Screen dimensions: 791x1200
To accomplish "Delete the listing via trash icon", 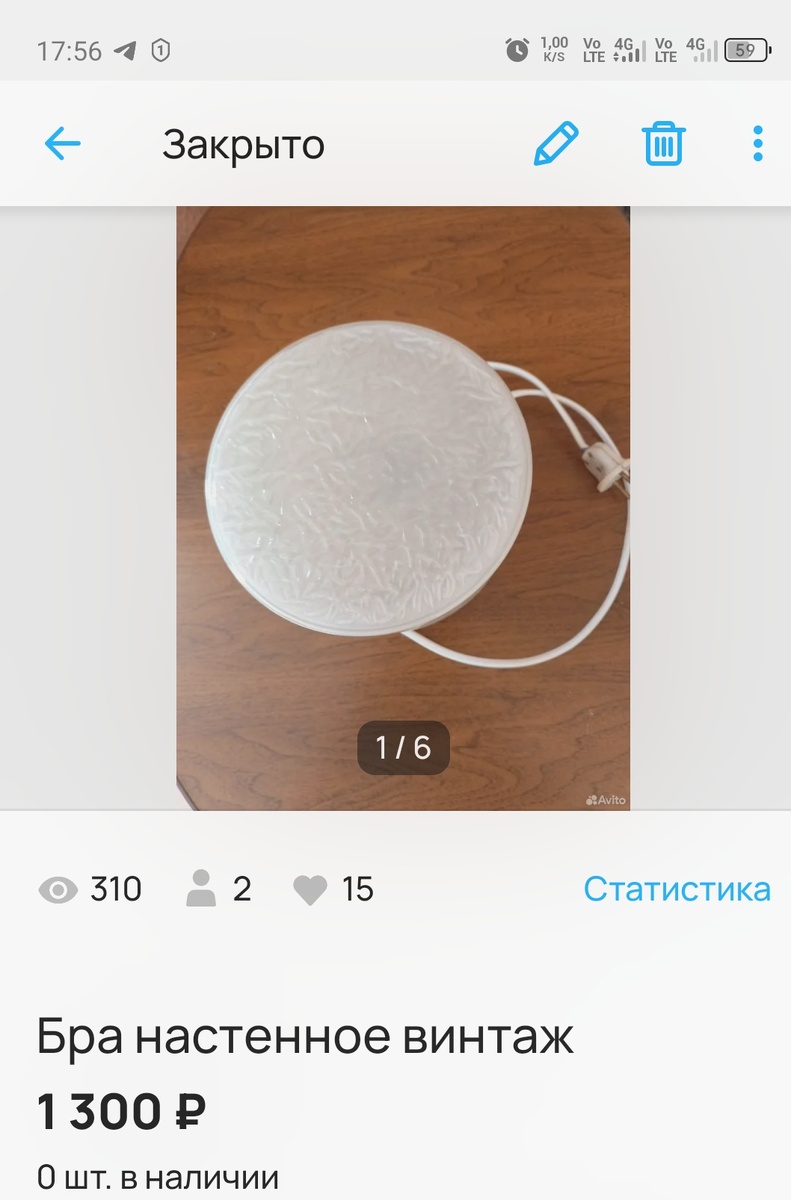I will (x=663, y=144).
